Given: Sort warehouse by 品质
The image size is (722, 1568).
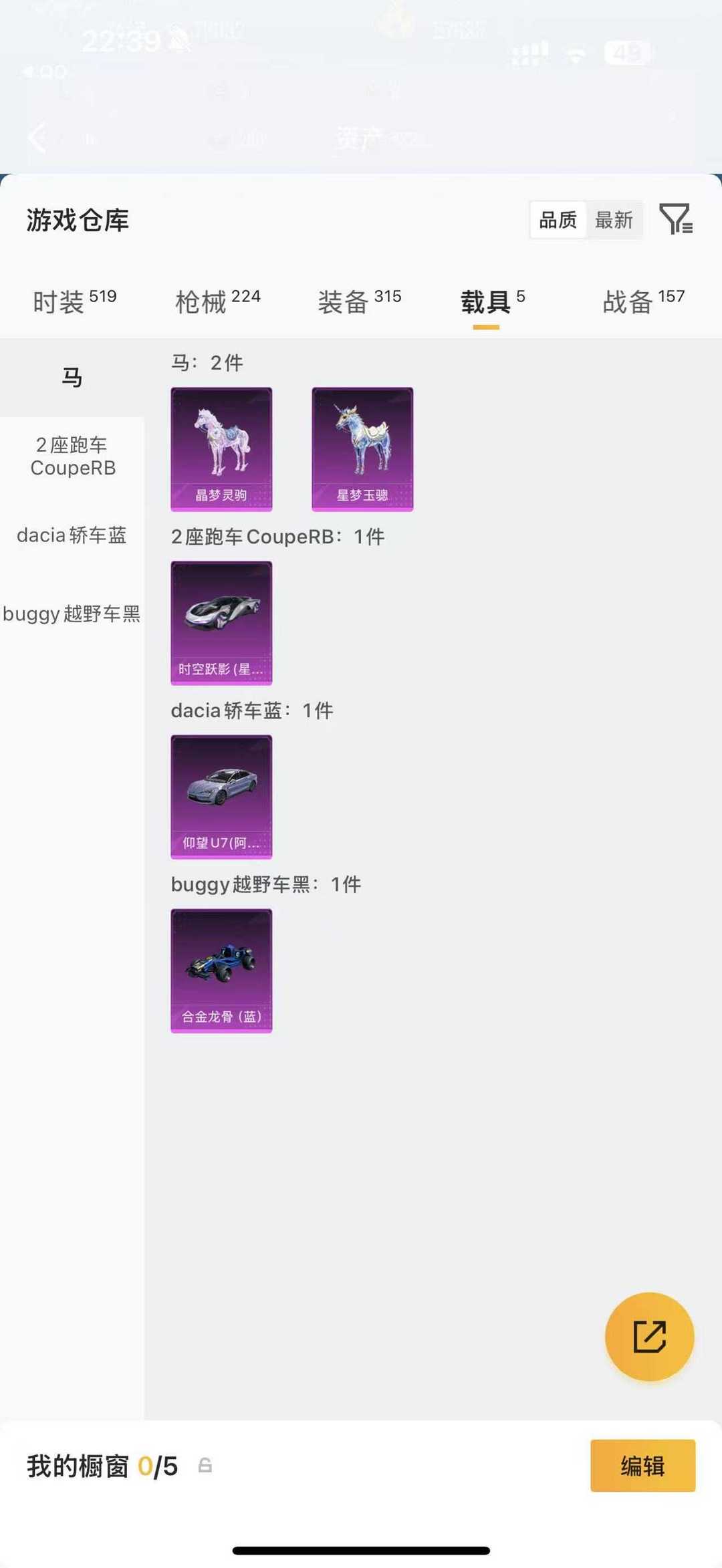Looking at the screenshot, I should pos(558,220).
